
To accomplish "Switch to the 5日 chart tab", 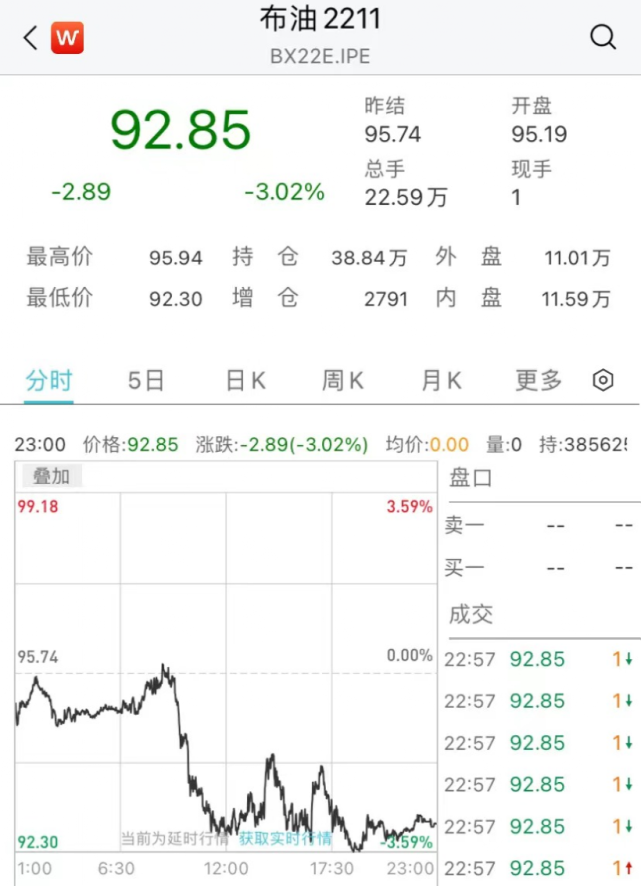I will 146,380.
